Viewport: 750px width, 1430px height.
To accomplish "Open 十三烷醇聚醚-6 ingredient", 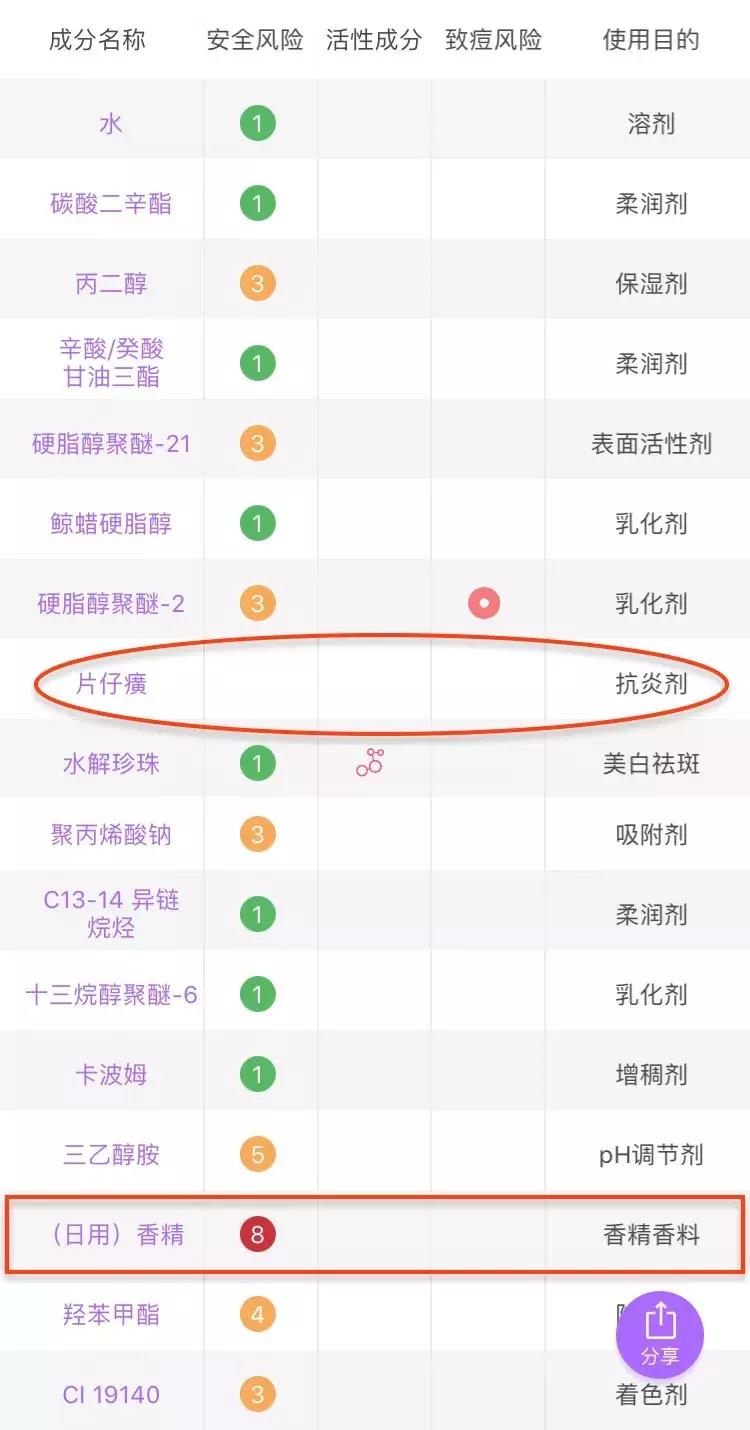I will tap(111, 994).
